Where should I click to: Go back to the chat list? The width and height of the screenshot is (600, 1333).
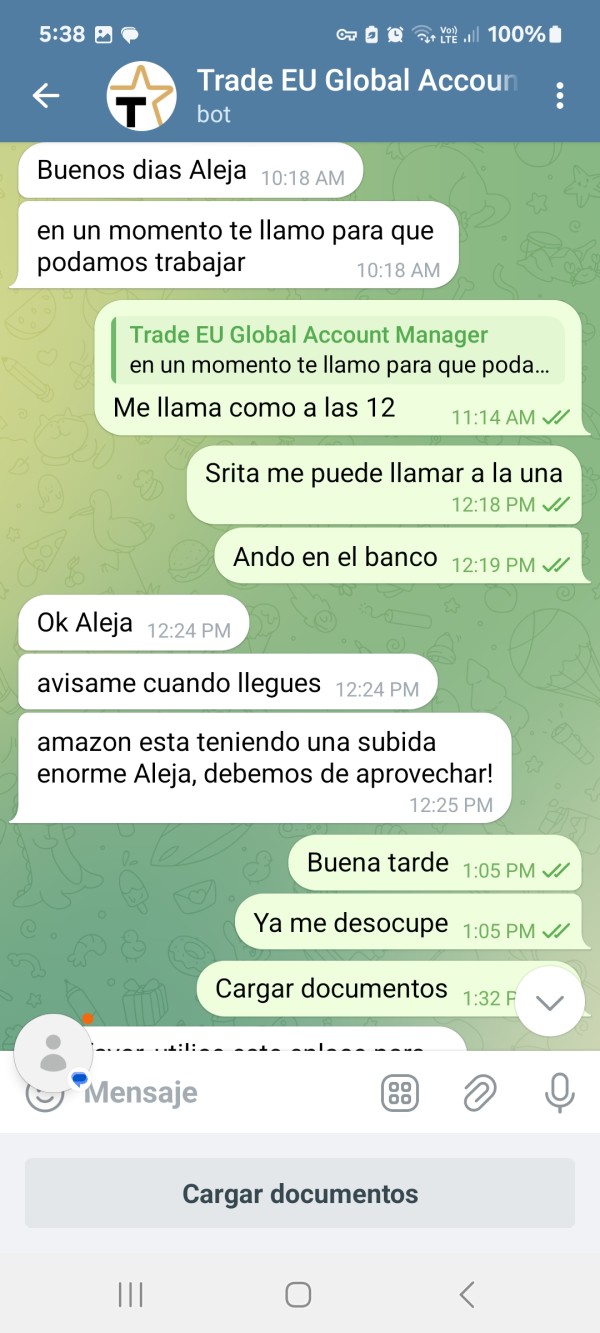pyautogui.click(x=46, y=96)
